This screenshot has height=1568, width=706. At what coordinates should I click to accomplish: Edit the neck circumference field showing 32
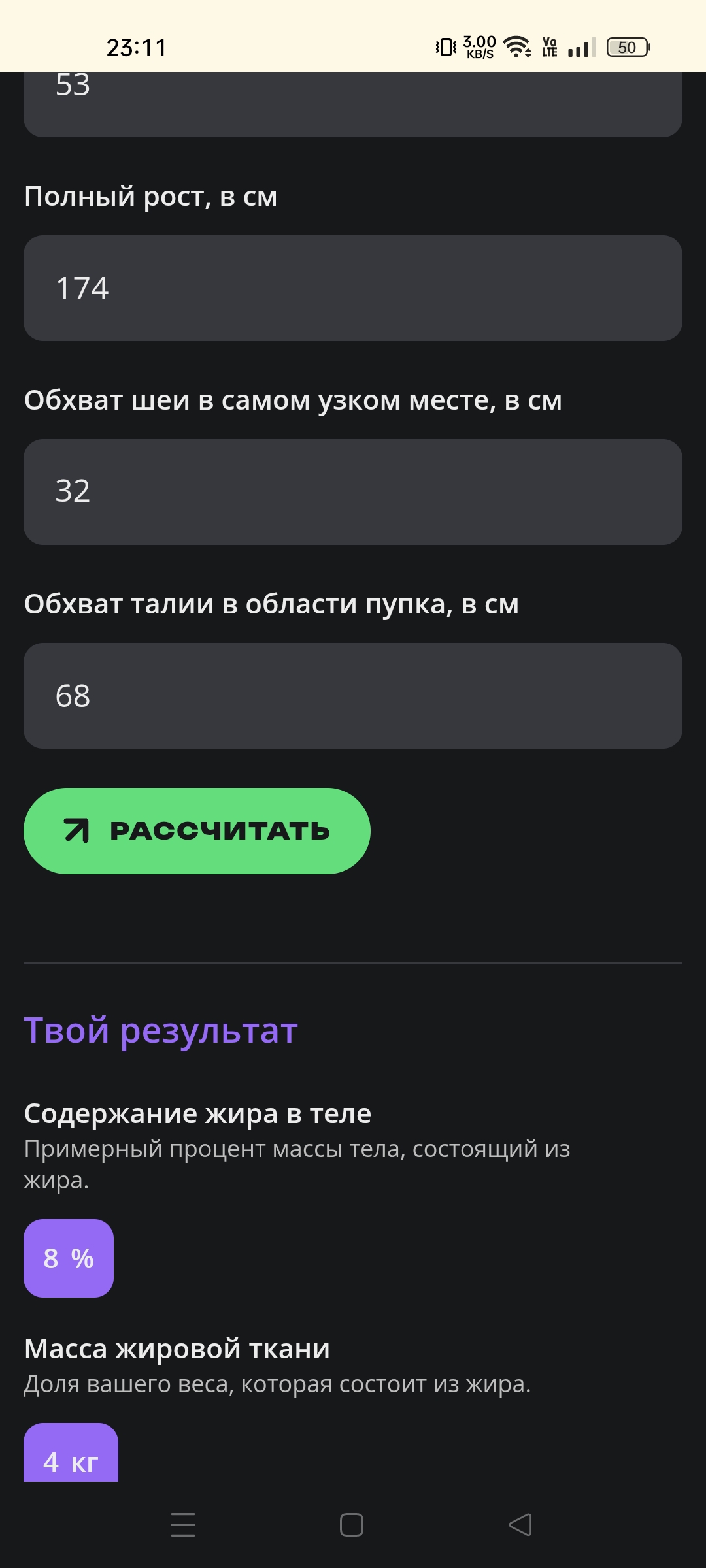click(353, 492)
